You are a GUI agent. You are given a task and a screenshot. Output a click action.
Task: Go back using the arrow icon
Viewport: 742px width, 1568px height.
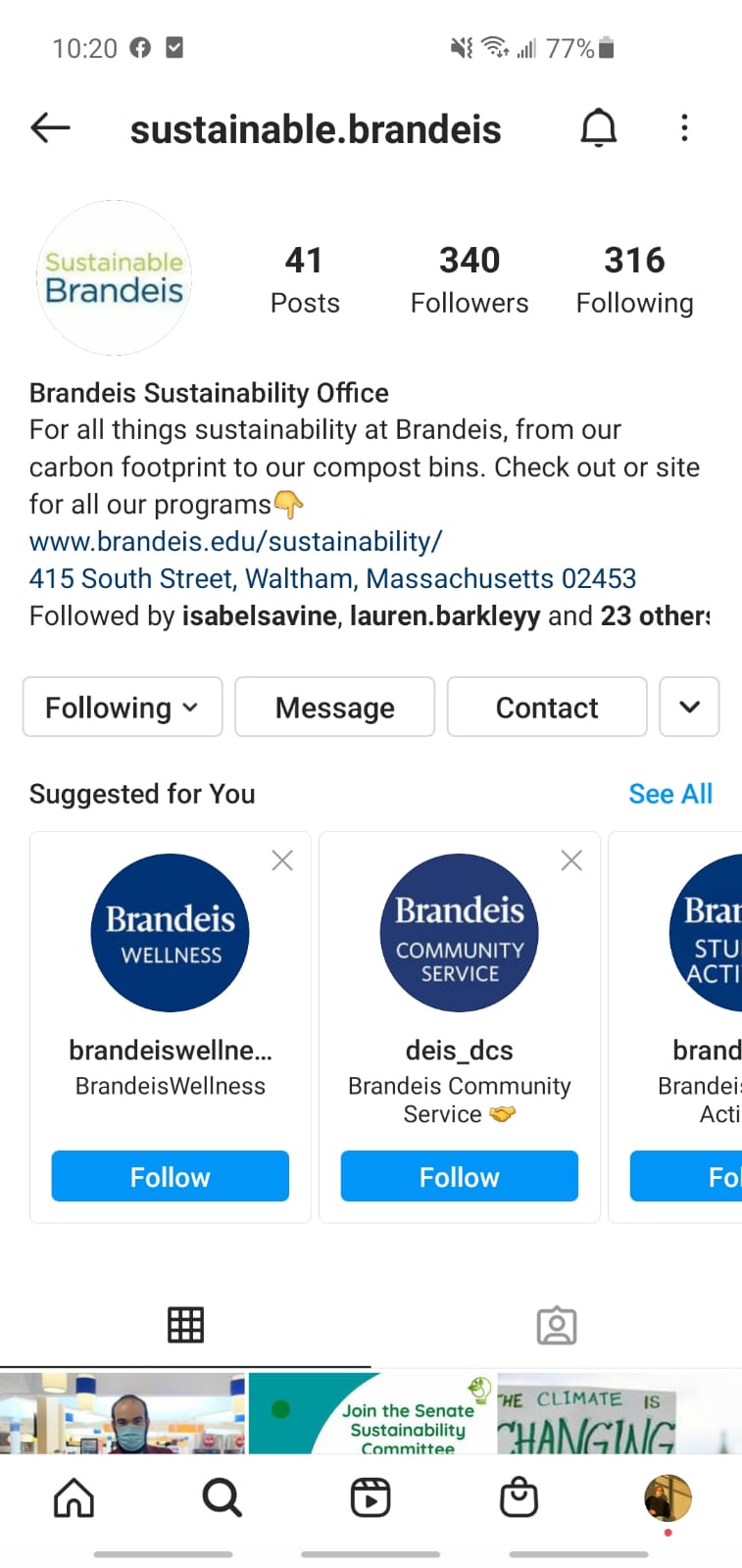pos(50,127)
